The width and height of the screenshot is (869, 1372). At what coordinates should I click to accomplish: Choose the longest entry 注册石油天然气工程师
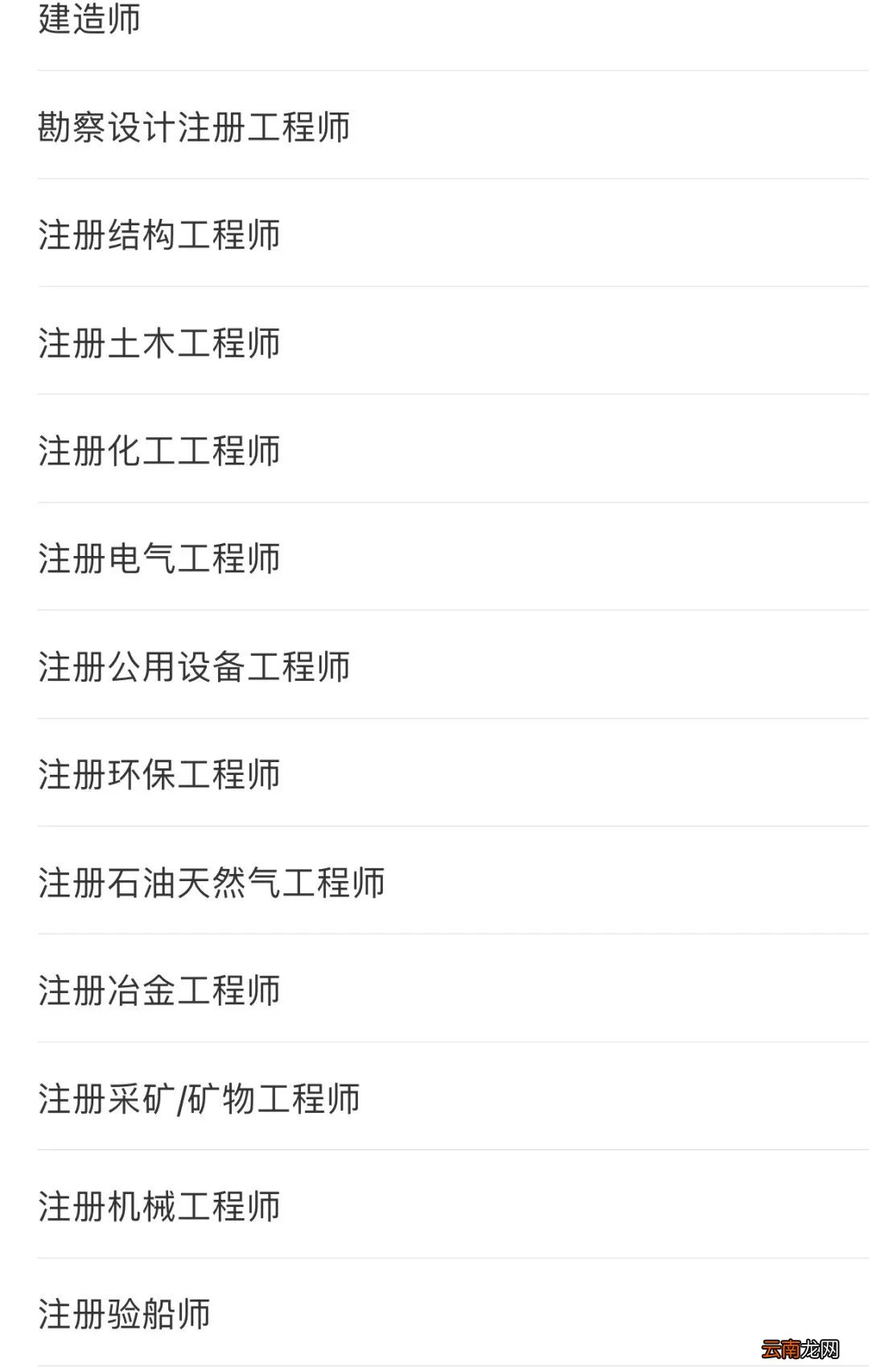point(213,882)
